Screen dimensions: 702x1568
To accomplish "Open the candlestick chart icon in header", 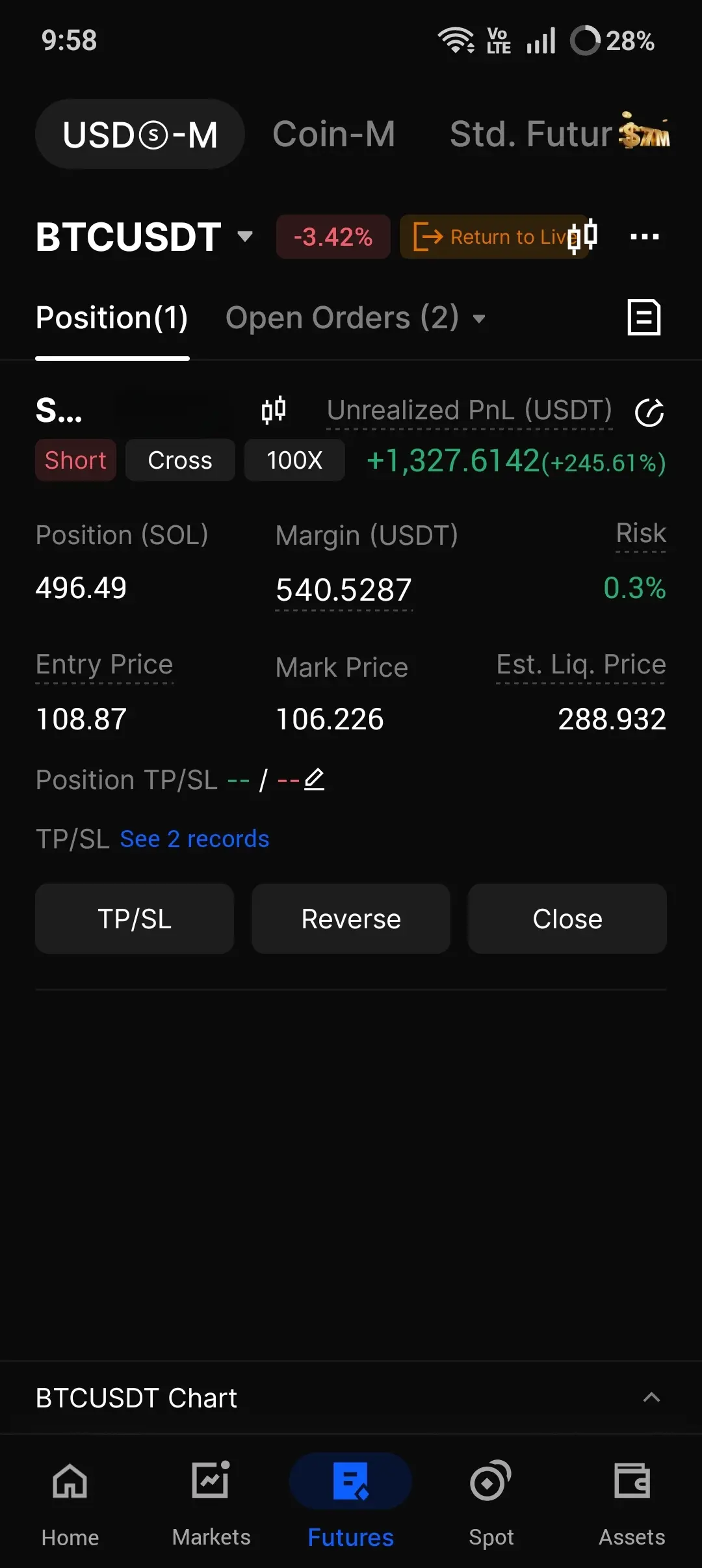I will (583, 235).
